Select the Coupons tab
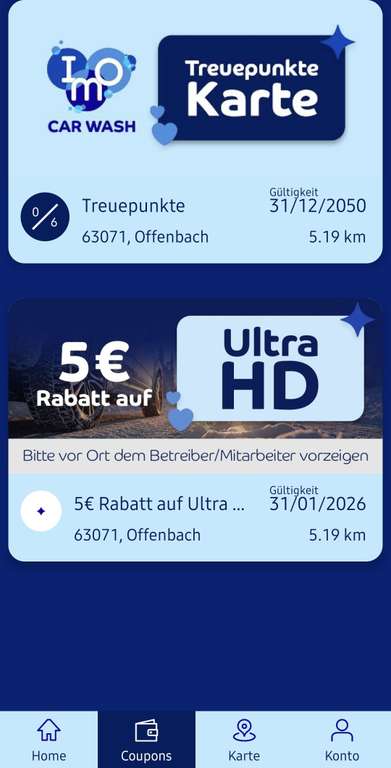Screen dimensions: 391x768 147,740
